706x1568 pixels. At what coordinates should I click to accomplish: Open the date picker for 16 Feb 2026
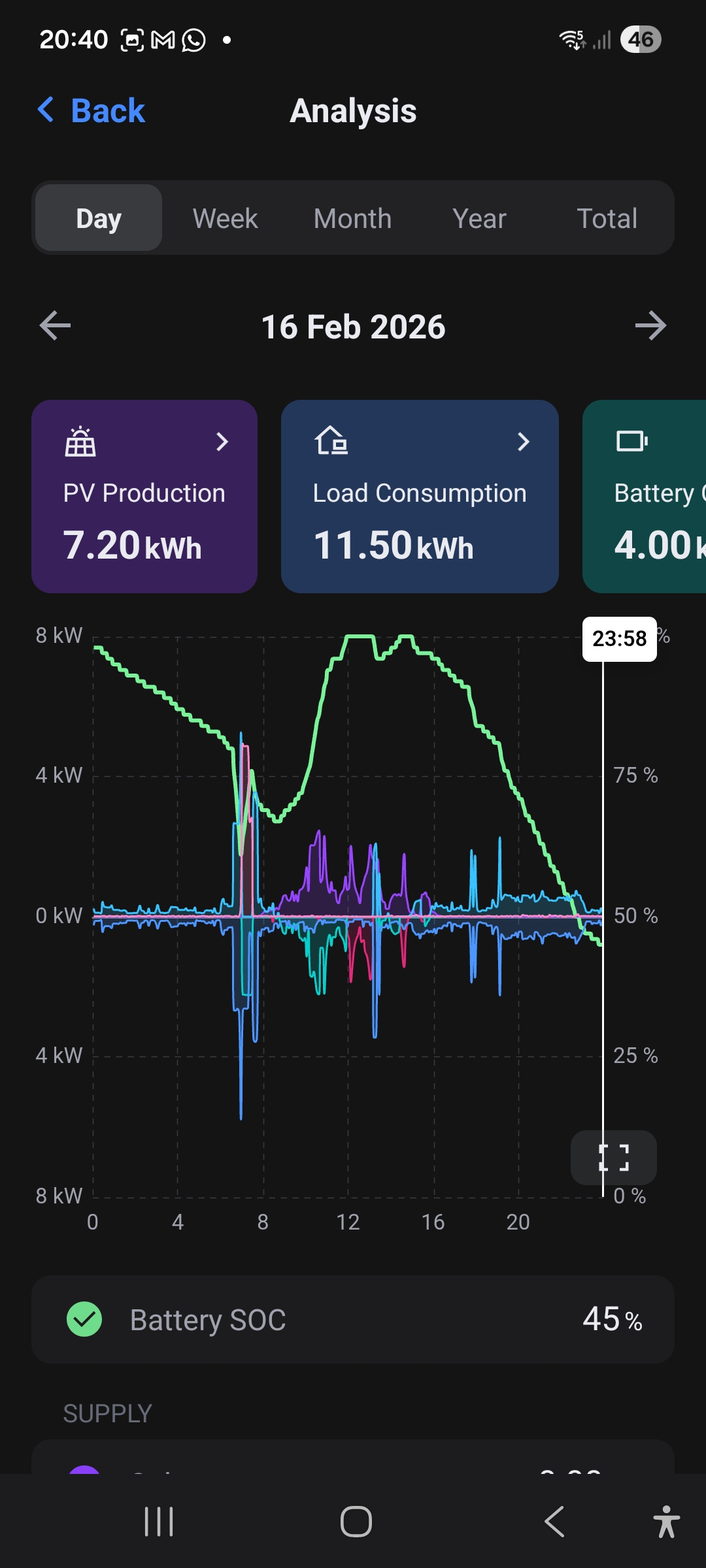click(x=353, y=327)
